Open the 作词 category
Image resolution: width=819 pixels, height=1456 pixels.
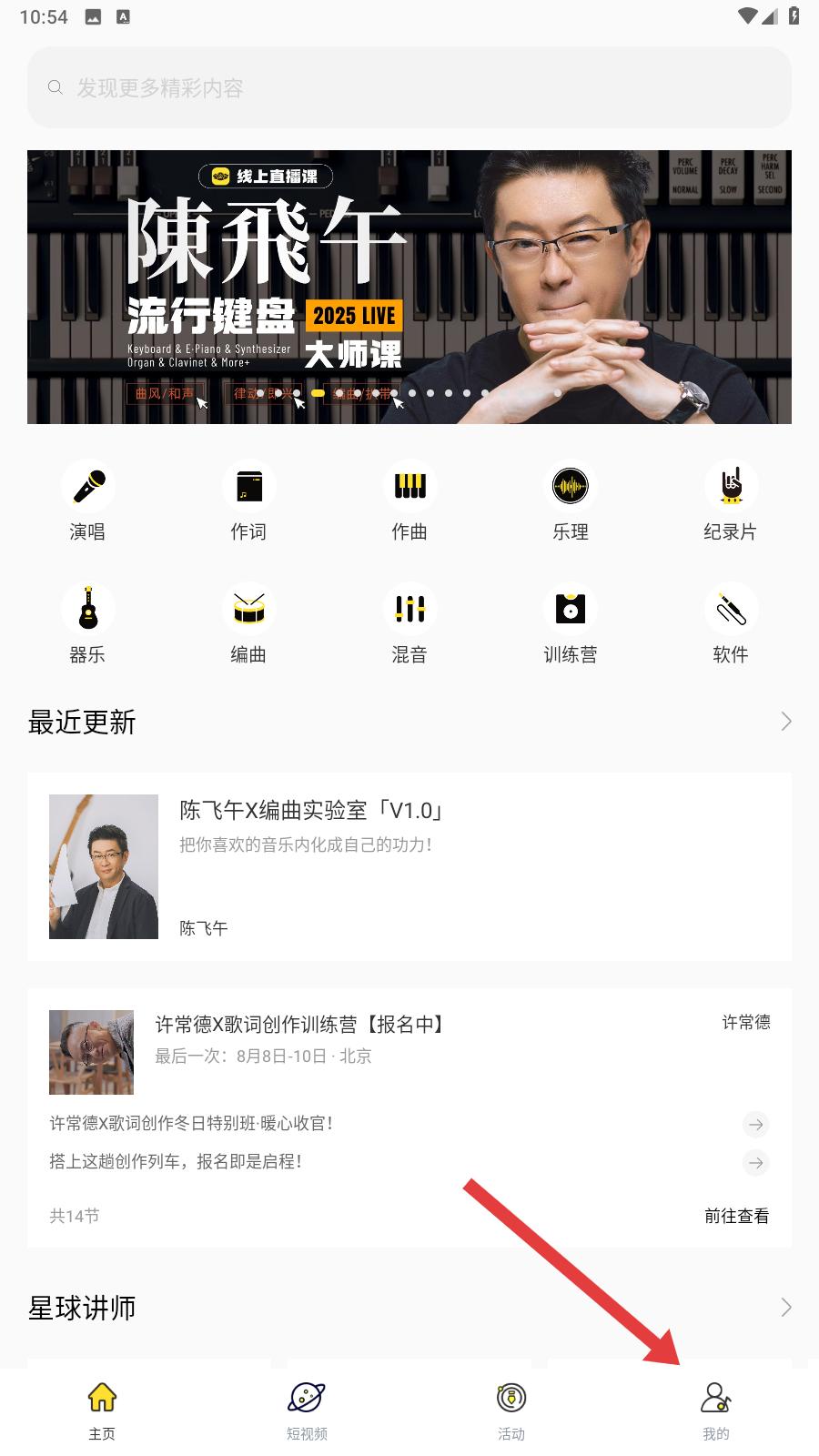tap(248, 501)
